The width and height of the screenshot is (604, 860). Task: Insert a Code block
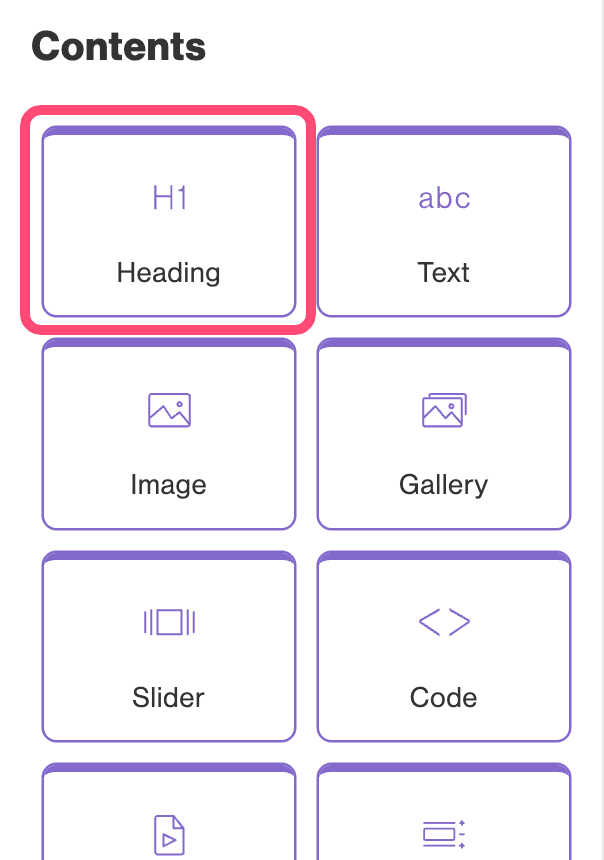point(443,647)
